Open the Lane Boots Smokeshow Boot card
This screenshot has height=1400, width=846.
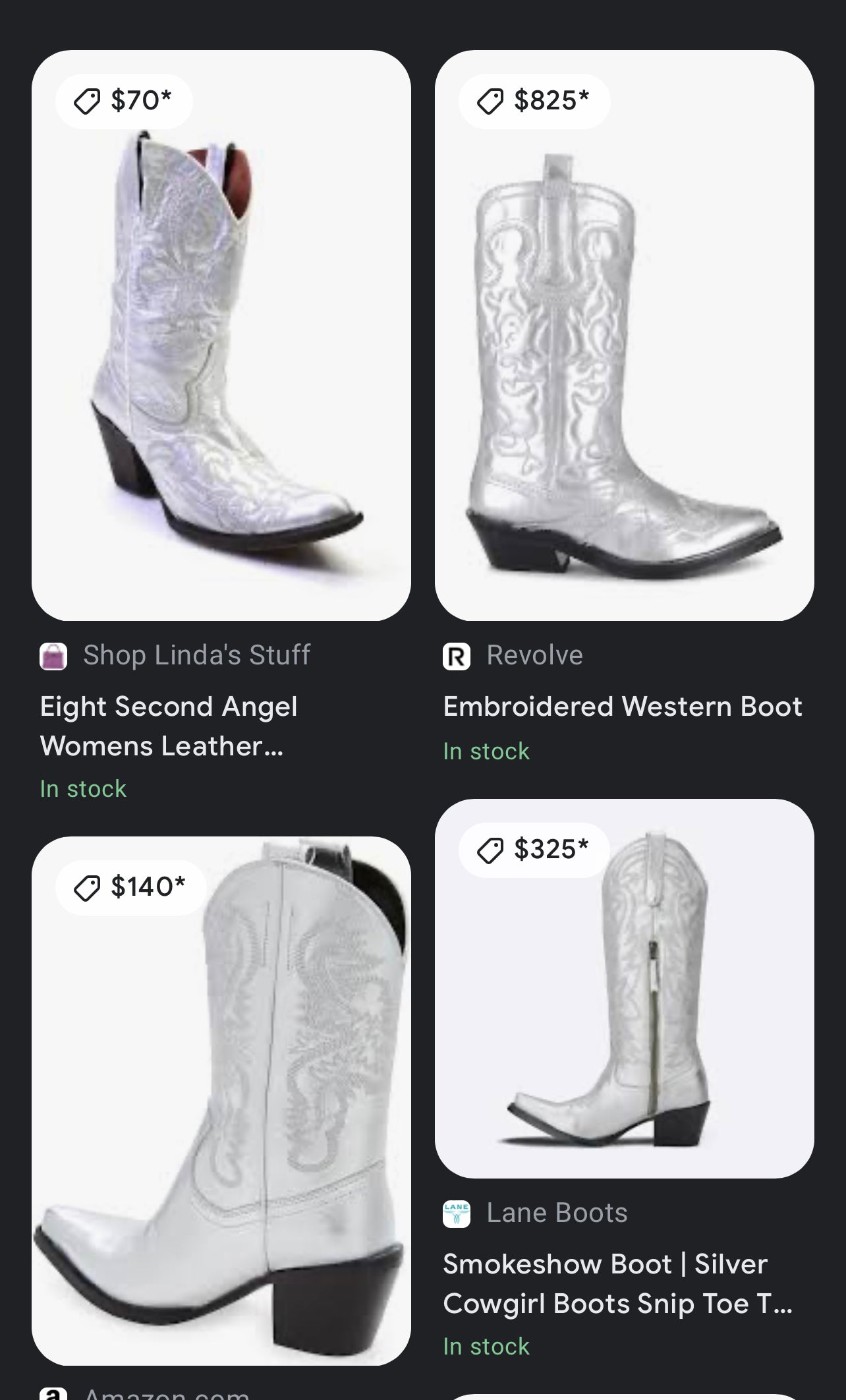coord(623,989)
